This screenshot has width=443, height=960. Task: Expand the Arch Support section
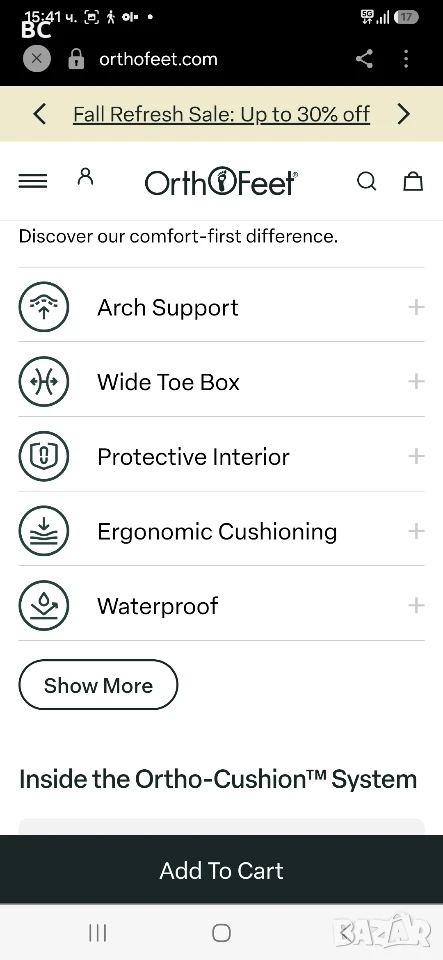click(222, 307)
